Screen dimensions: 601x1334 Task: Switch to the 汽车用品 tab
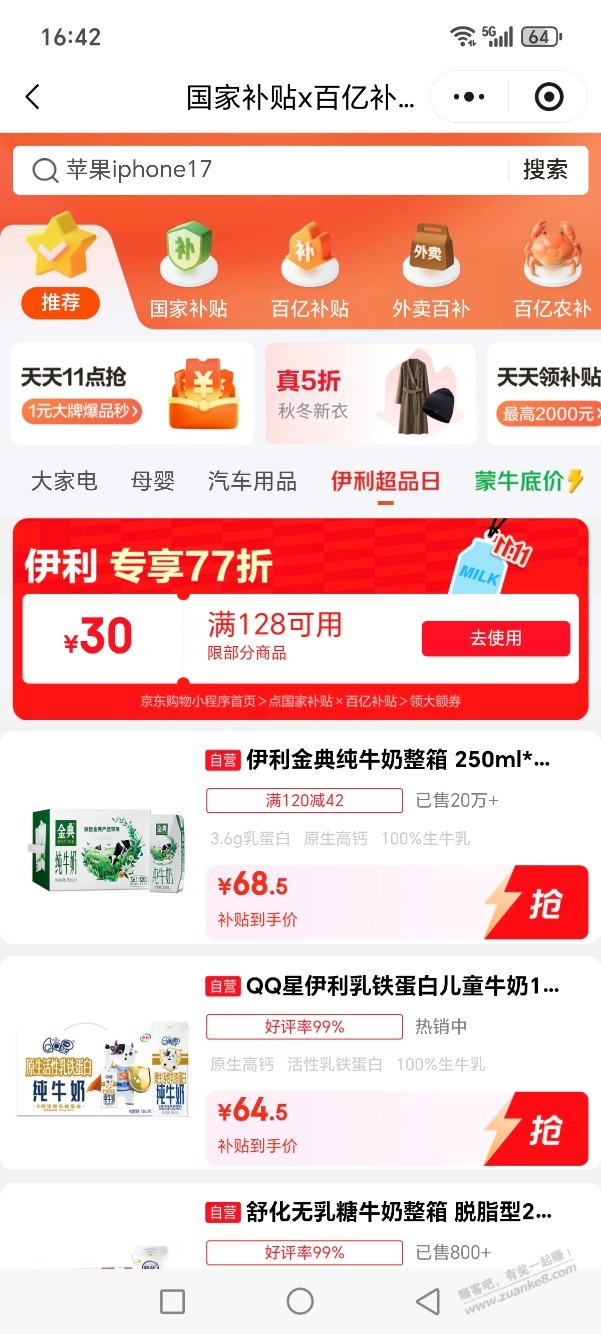pyautogui.click(x=252, y=481)
